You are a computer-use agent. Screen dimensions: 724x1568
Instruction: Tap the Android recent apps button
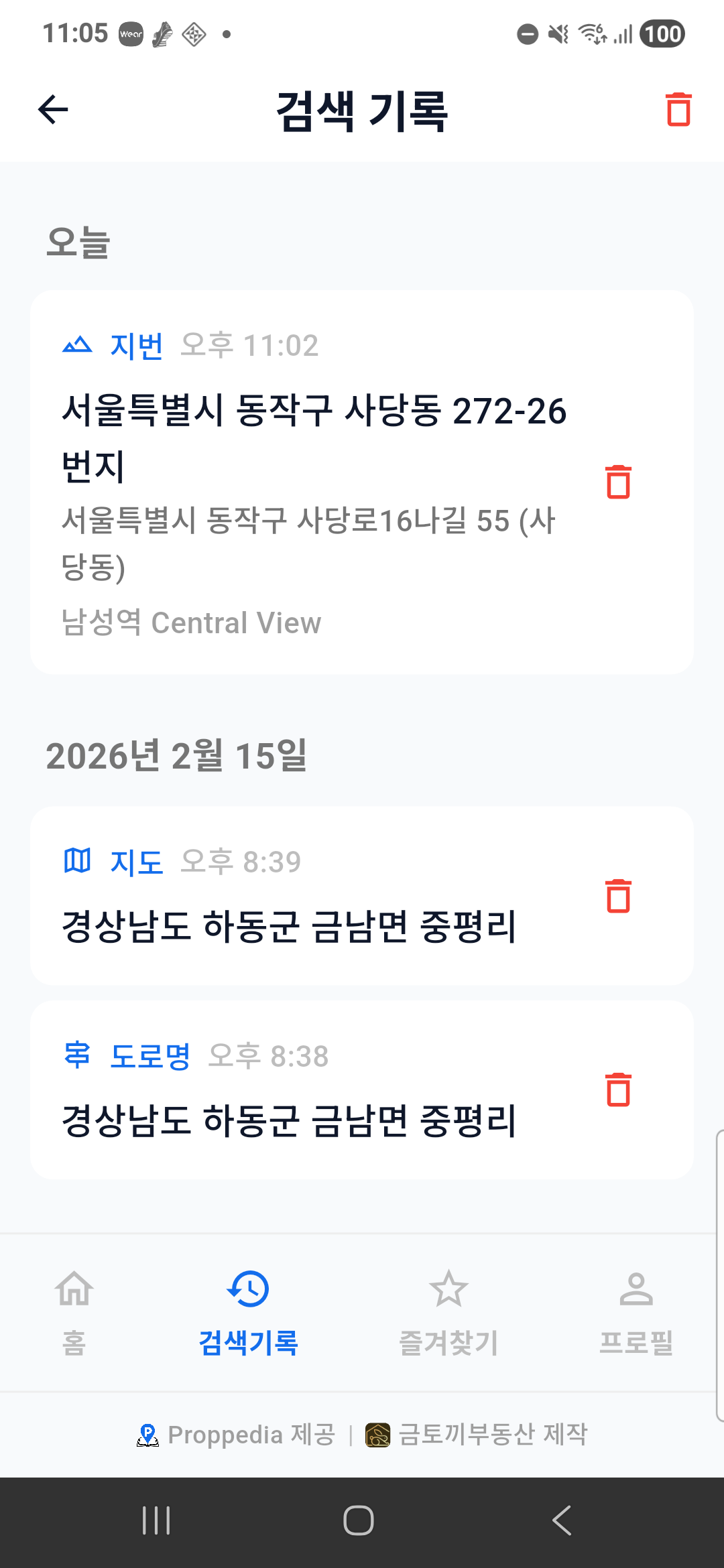click(x=156, y=1520)
